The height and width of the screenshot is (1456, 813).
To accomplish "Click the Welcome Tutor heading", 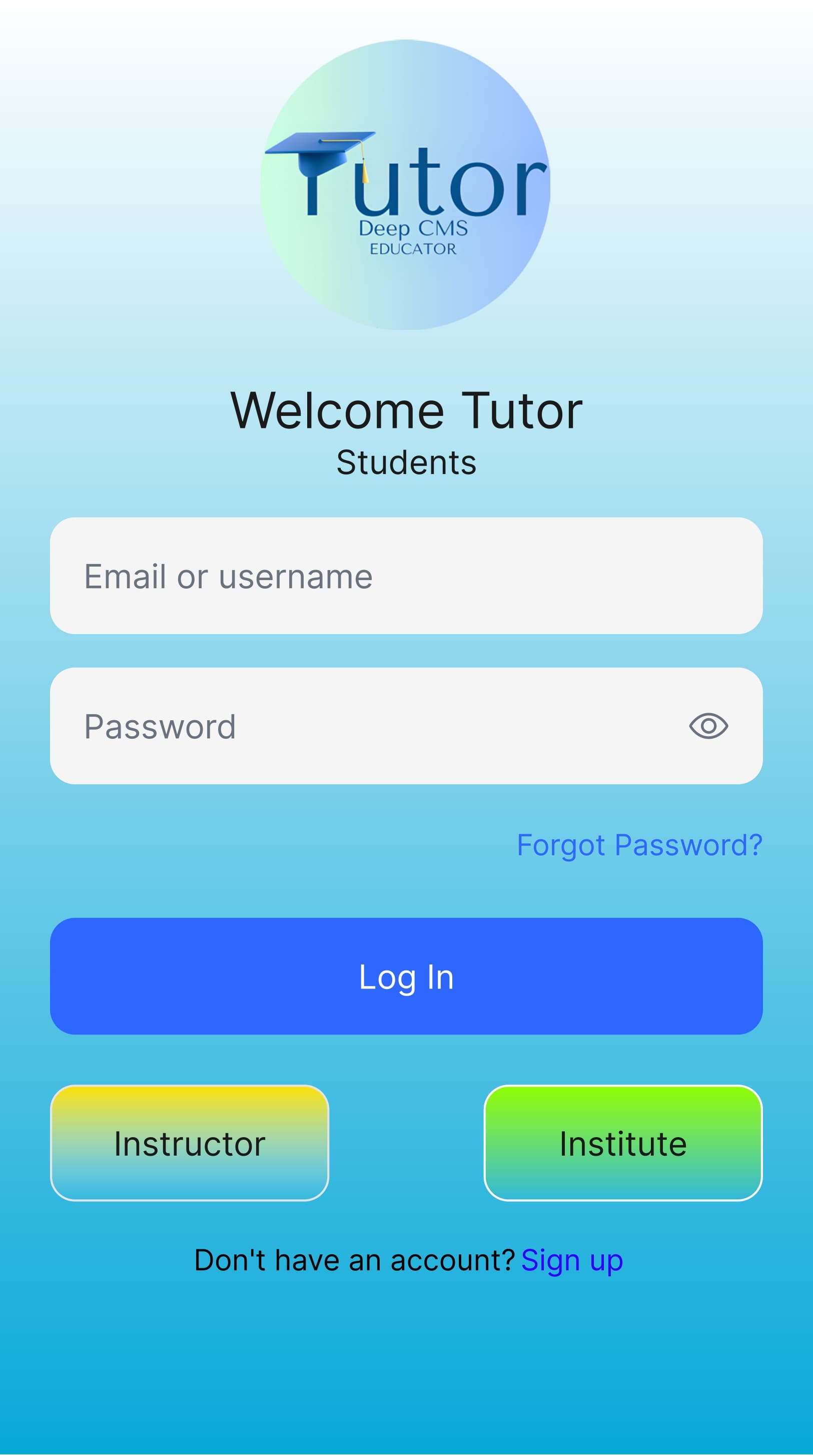I will 406,410.
